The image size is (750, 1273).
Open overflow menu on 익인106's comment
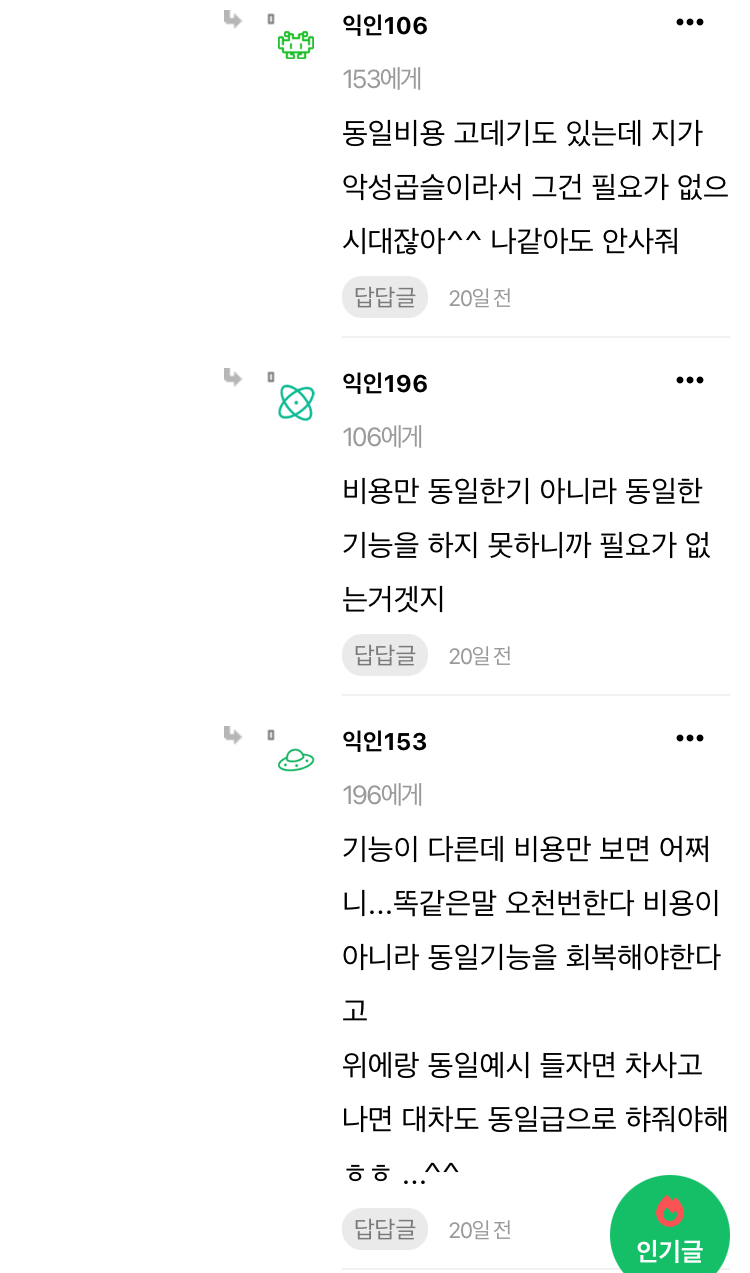690,23
